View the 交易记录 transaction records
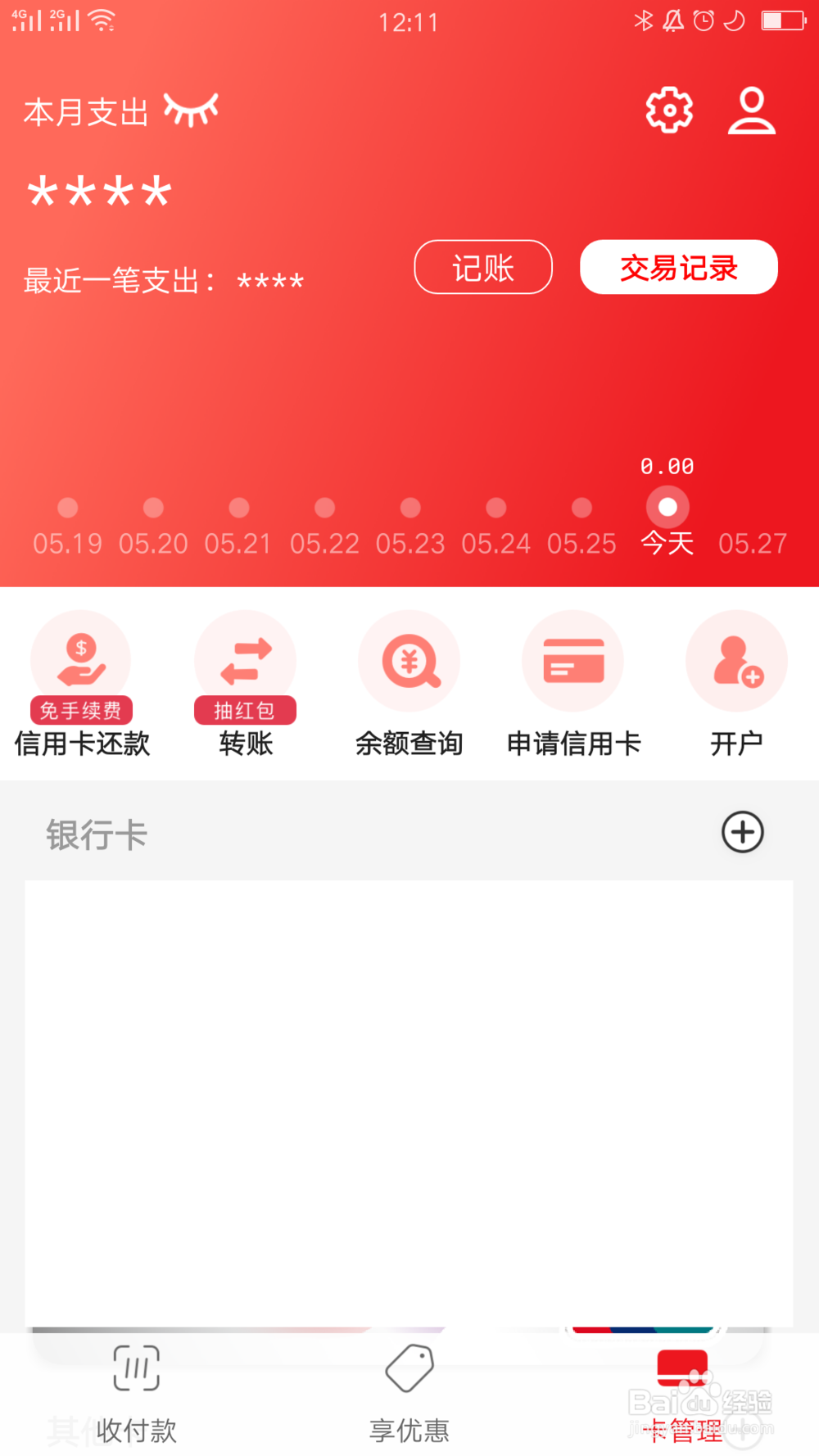This screenshot has width=819, height=1456. [x=678, y=267]
